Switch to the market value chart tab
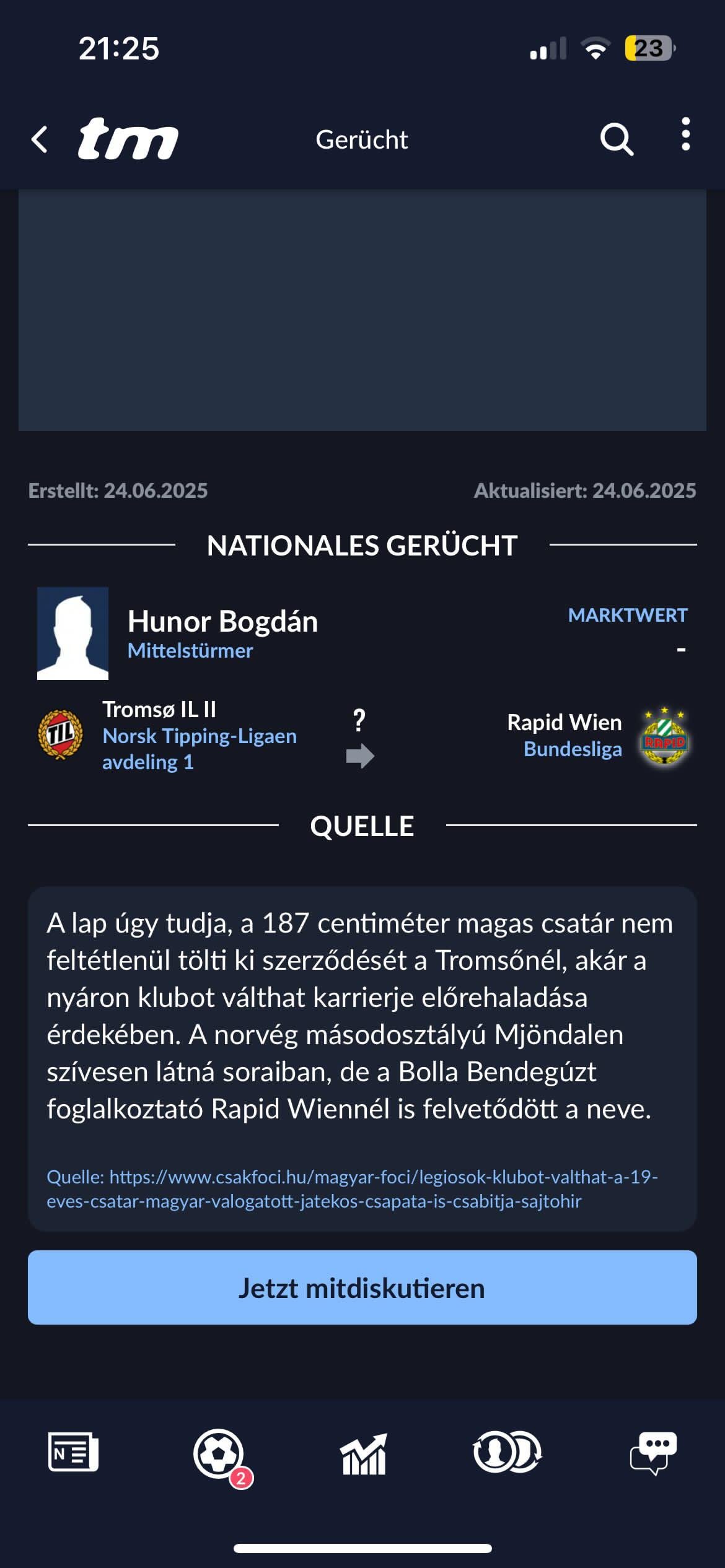Image resolution: width=725 pixels, height=1568 pixels. 364,1453
